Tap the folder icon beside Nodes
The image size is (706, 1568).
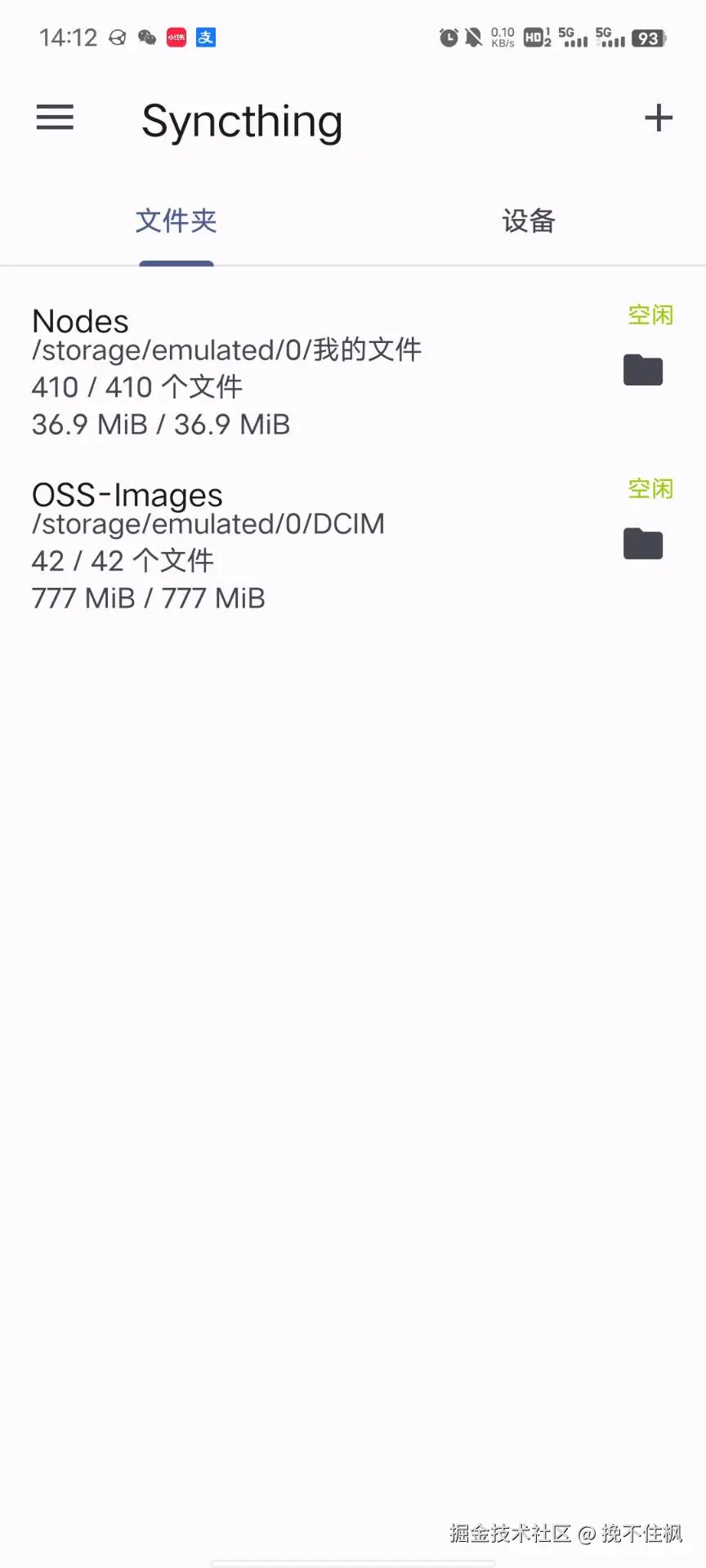pyautogui.click(x=643, y=370)
